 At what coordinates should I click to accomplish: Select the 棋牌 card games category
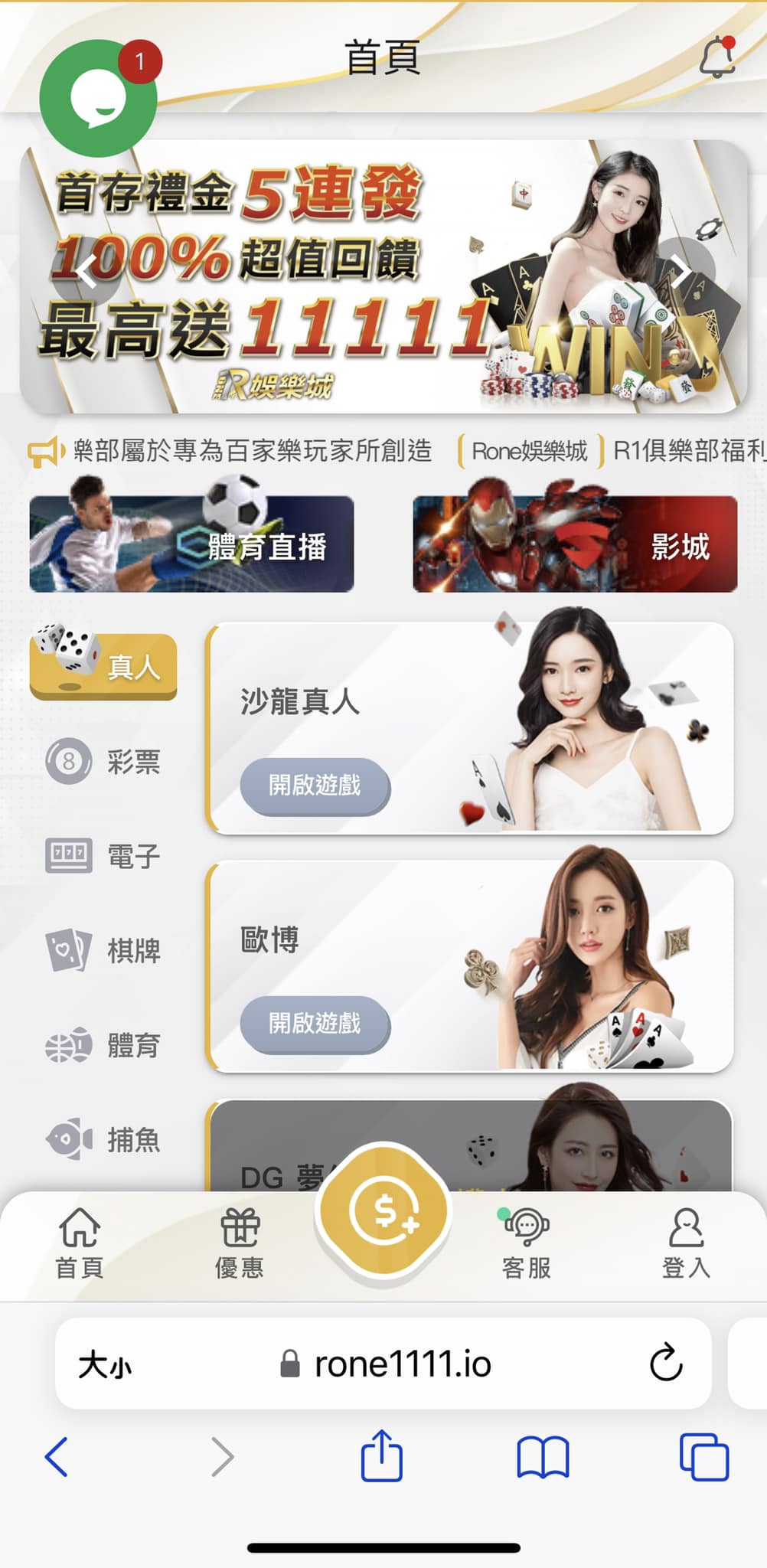pyautogui.click(x=103, y=950)
